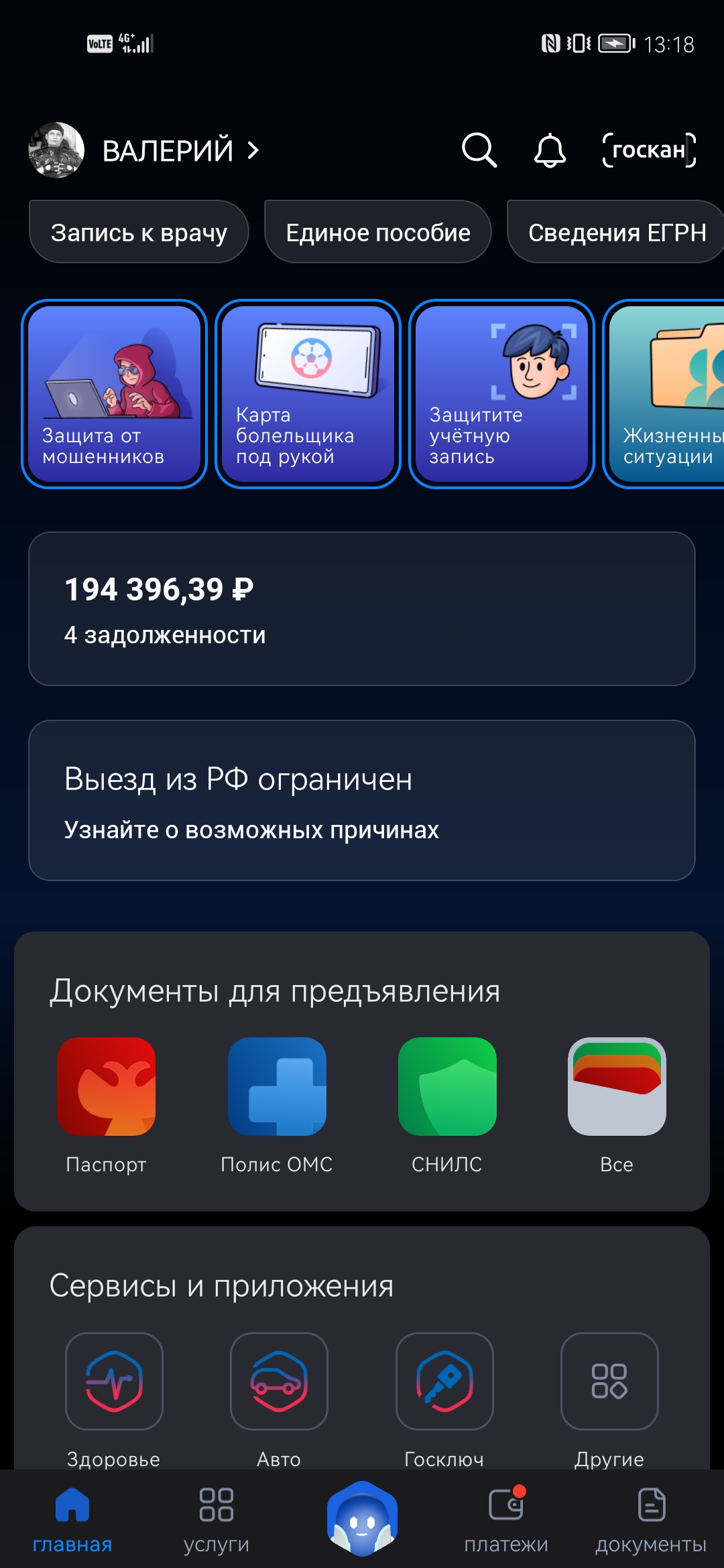Image resolution: width=724 pixels, height=1568 pixels.
Task: Show the Паспорт document
Action: [x=107, y=1106]
